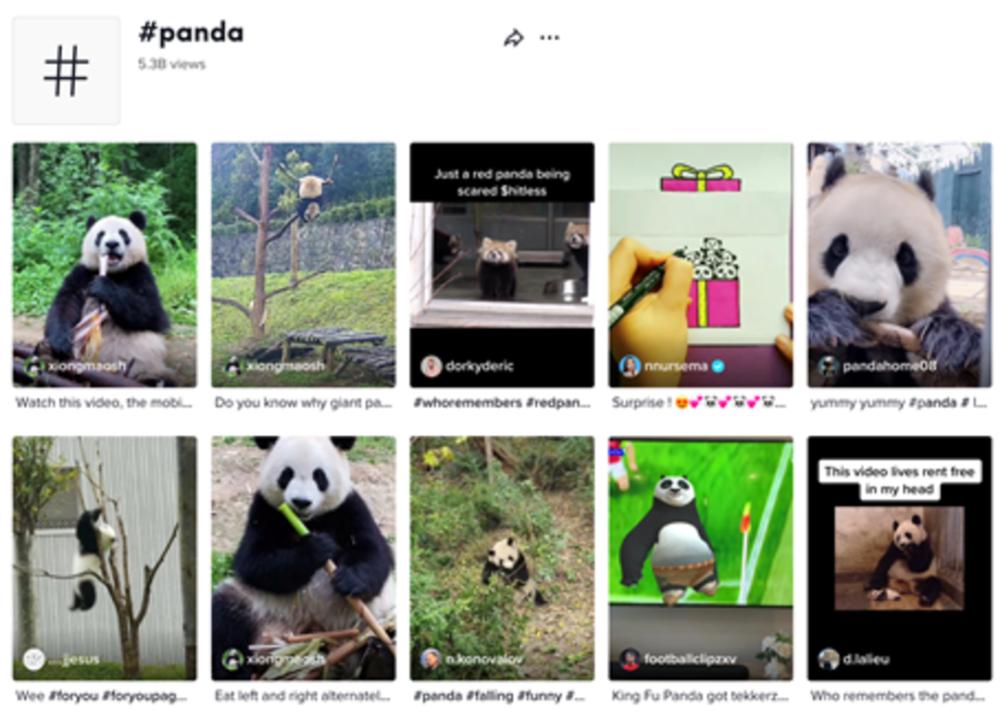Open video 'Watch this video, the mobi...'
Image resolution: width=1000 pixels, height=720 pixels.
pyautogui.click(x=104, y=265)
